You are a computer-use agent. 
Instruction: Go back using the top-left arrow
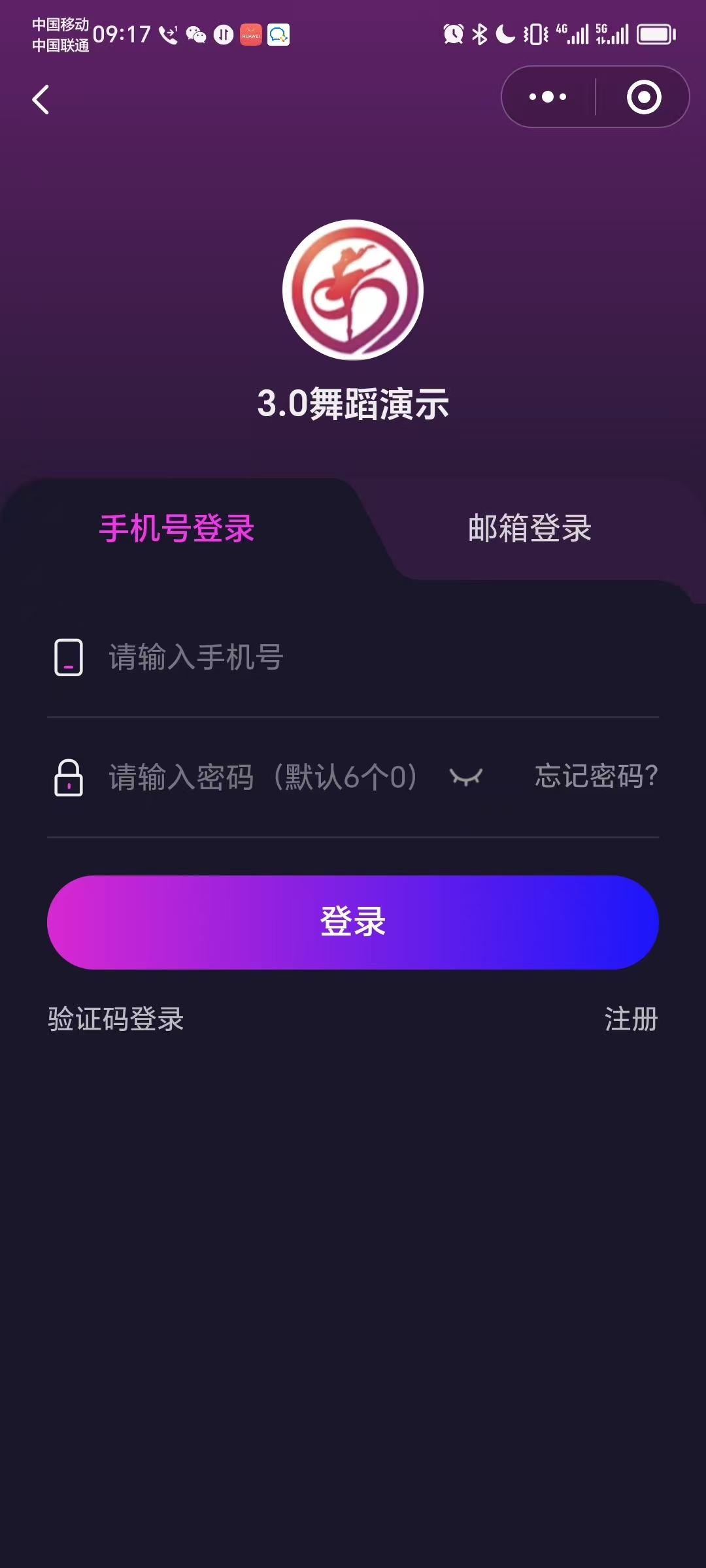pos(41,100)
